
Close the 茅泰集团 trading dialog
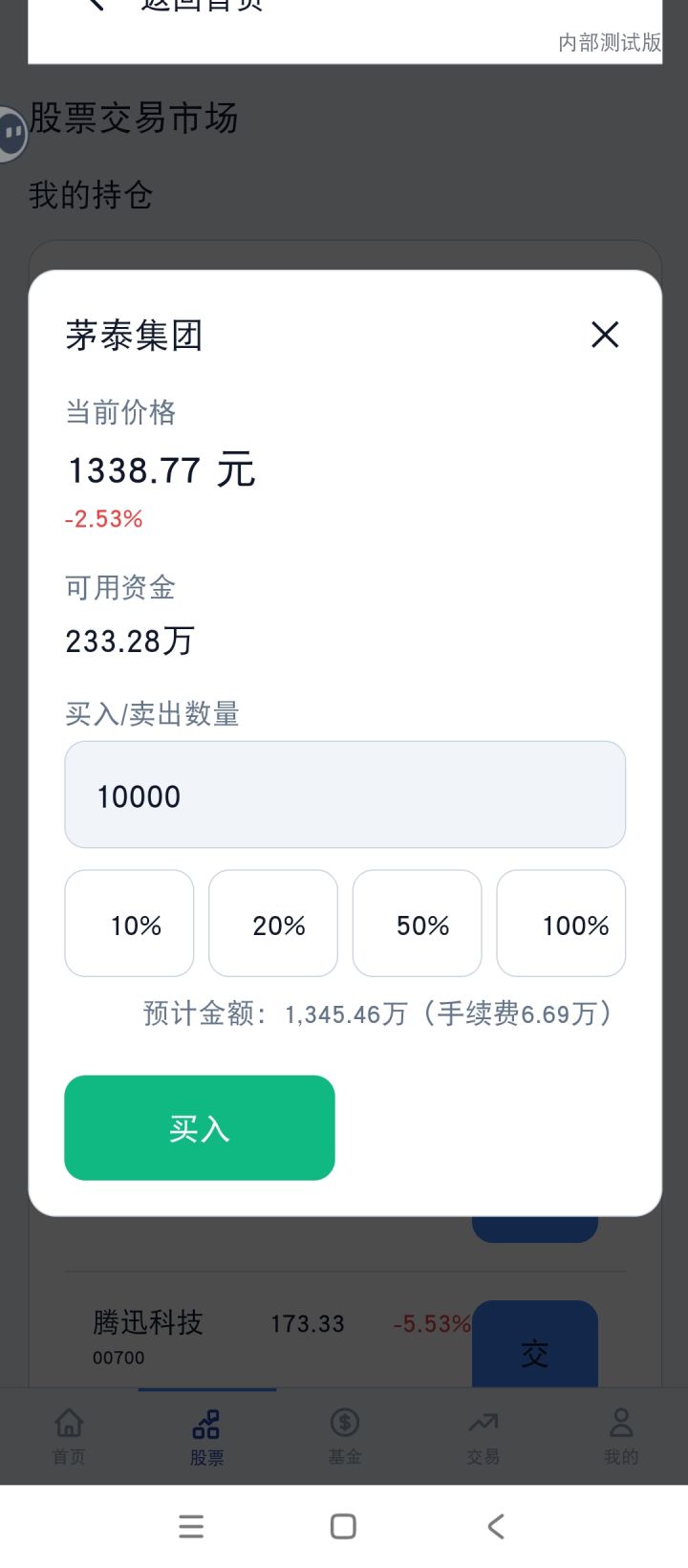[x=604, y=336]
